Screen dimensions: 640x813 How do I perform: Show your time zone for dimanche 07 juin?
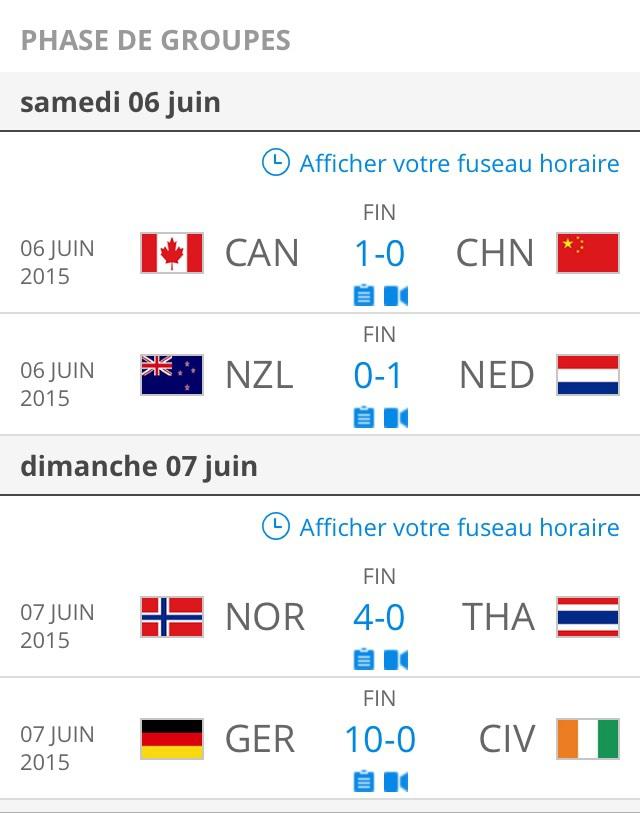(x=441, y=527)
